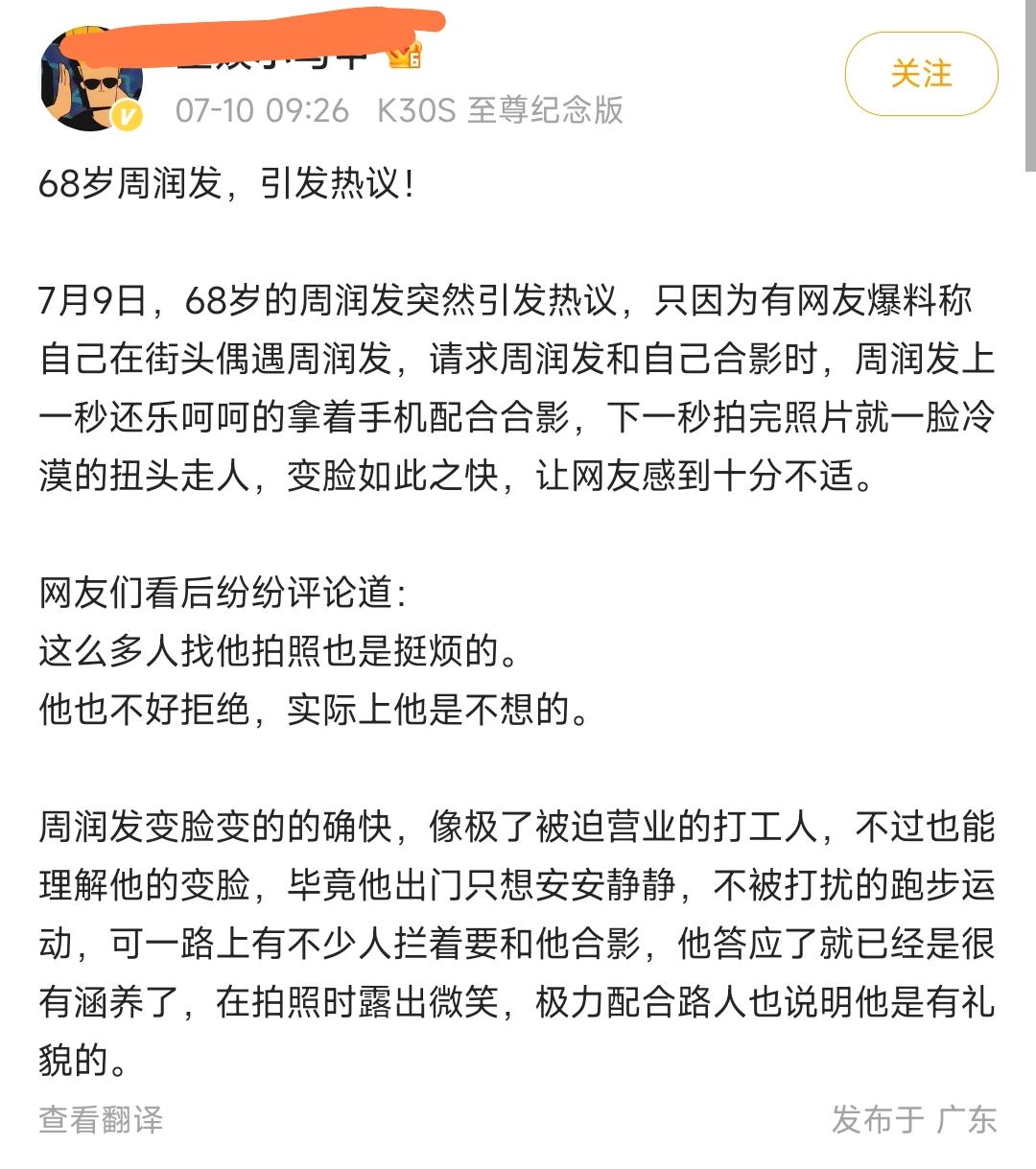Tap 查看翻译 to translate the post
The image size is (1036, 1169).
(x=101, y=1119)
